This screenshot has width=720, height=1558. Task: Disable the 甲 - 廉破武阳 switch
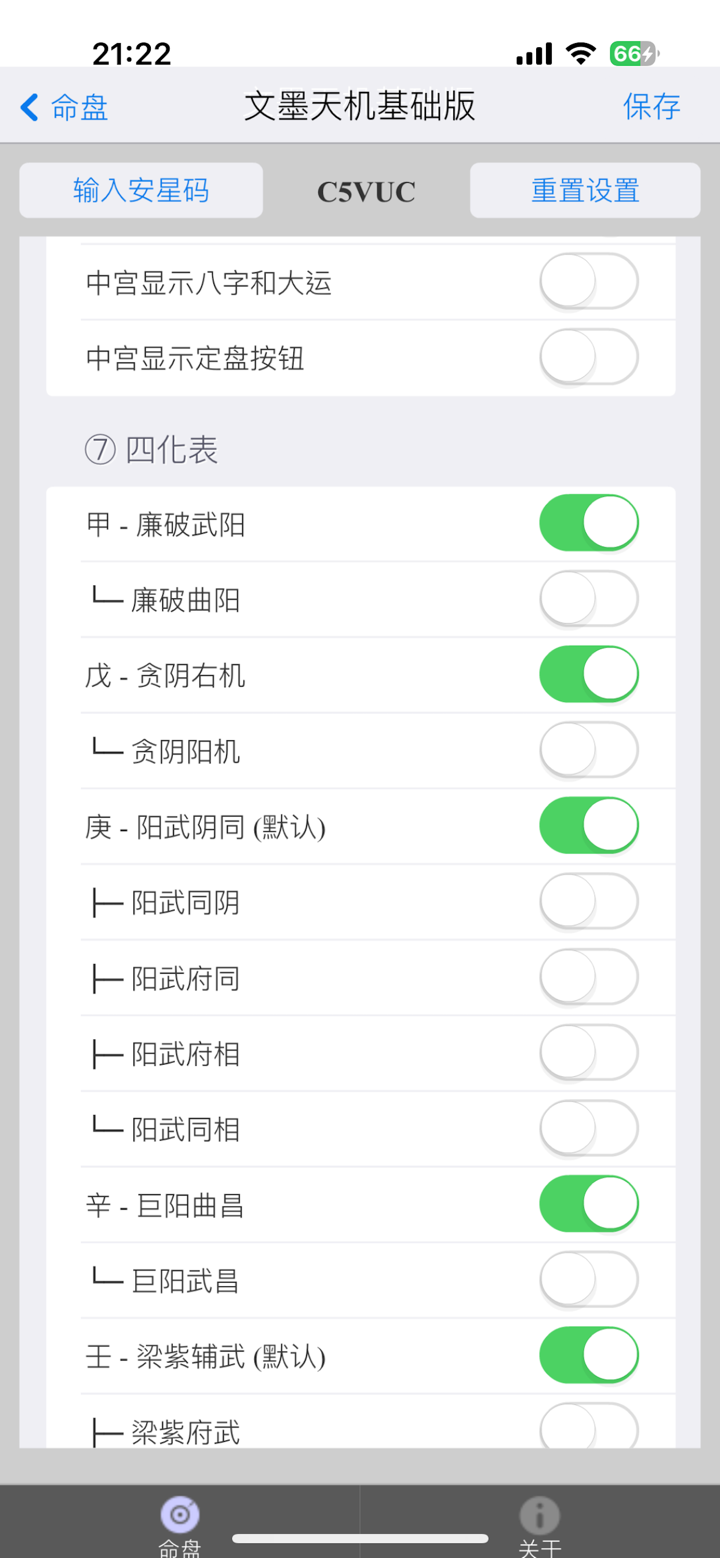click(588, 522)
